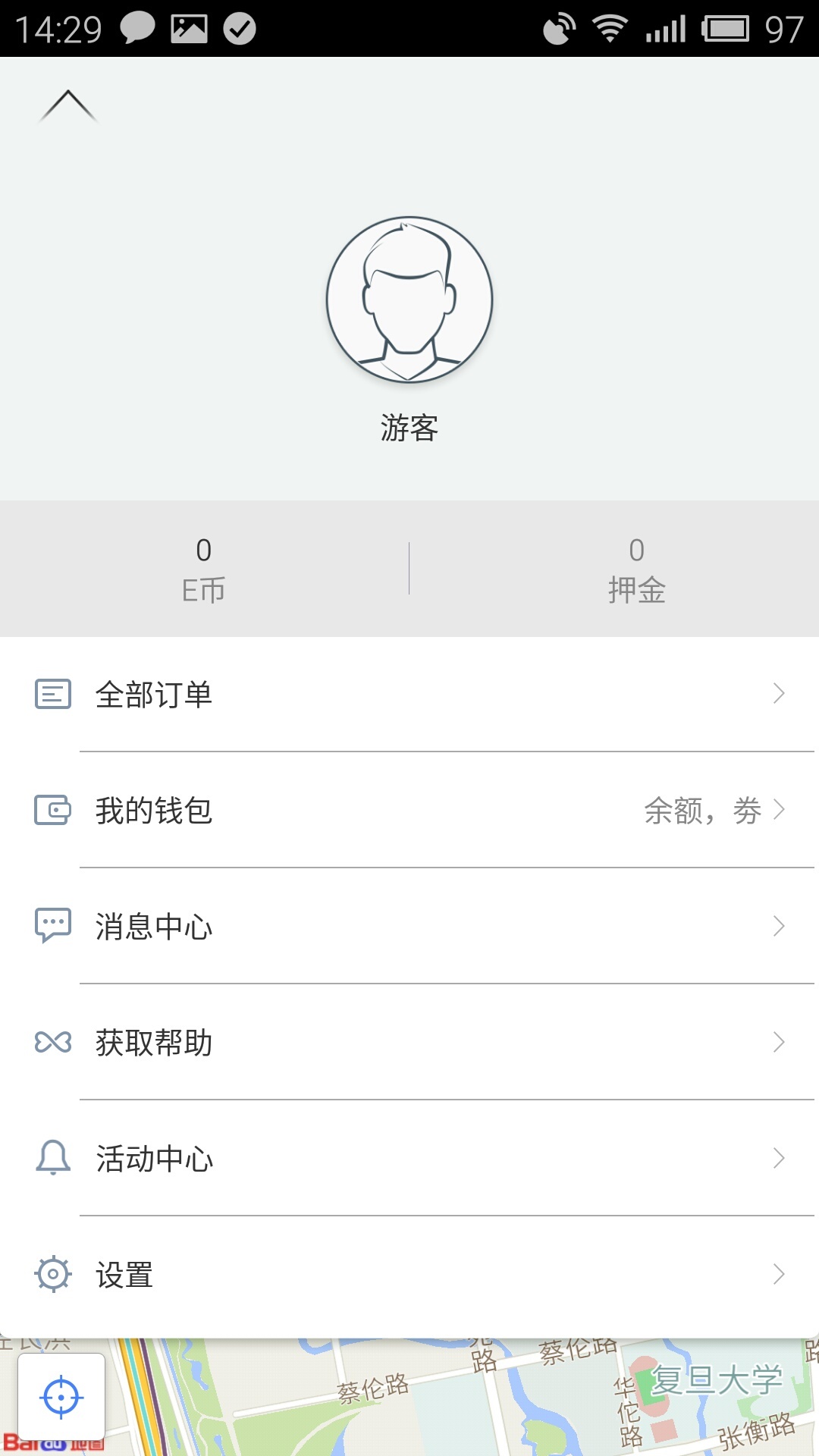Open 全部订单 list
Viewport: 819px width, 1456px height.
point(409,694)
